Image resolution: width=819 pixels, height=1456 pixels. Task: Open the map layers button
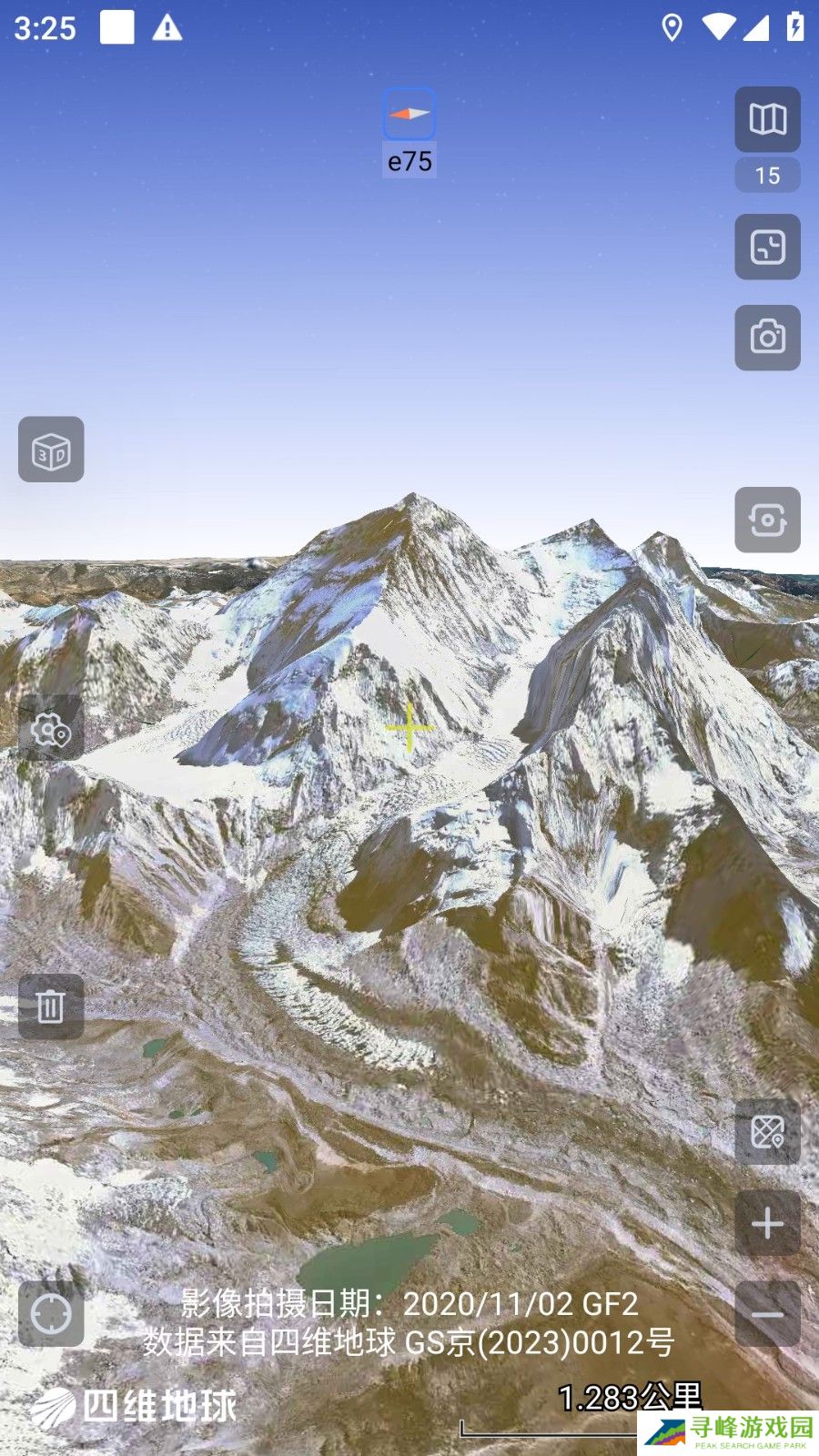tap(767, 119)
